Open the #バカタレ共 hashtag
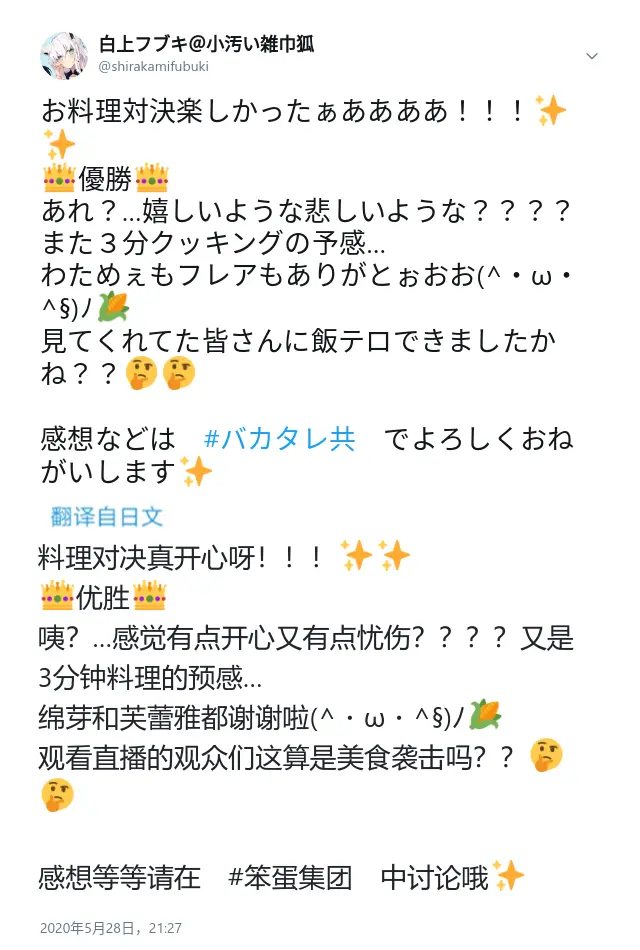640x950 pixels. [279, 439]
